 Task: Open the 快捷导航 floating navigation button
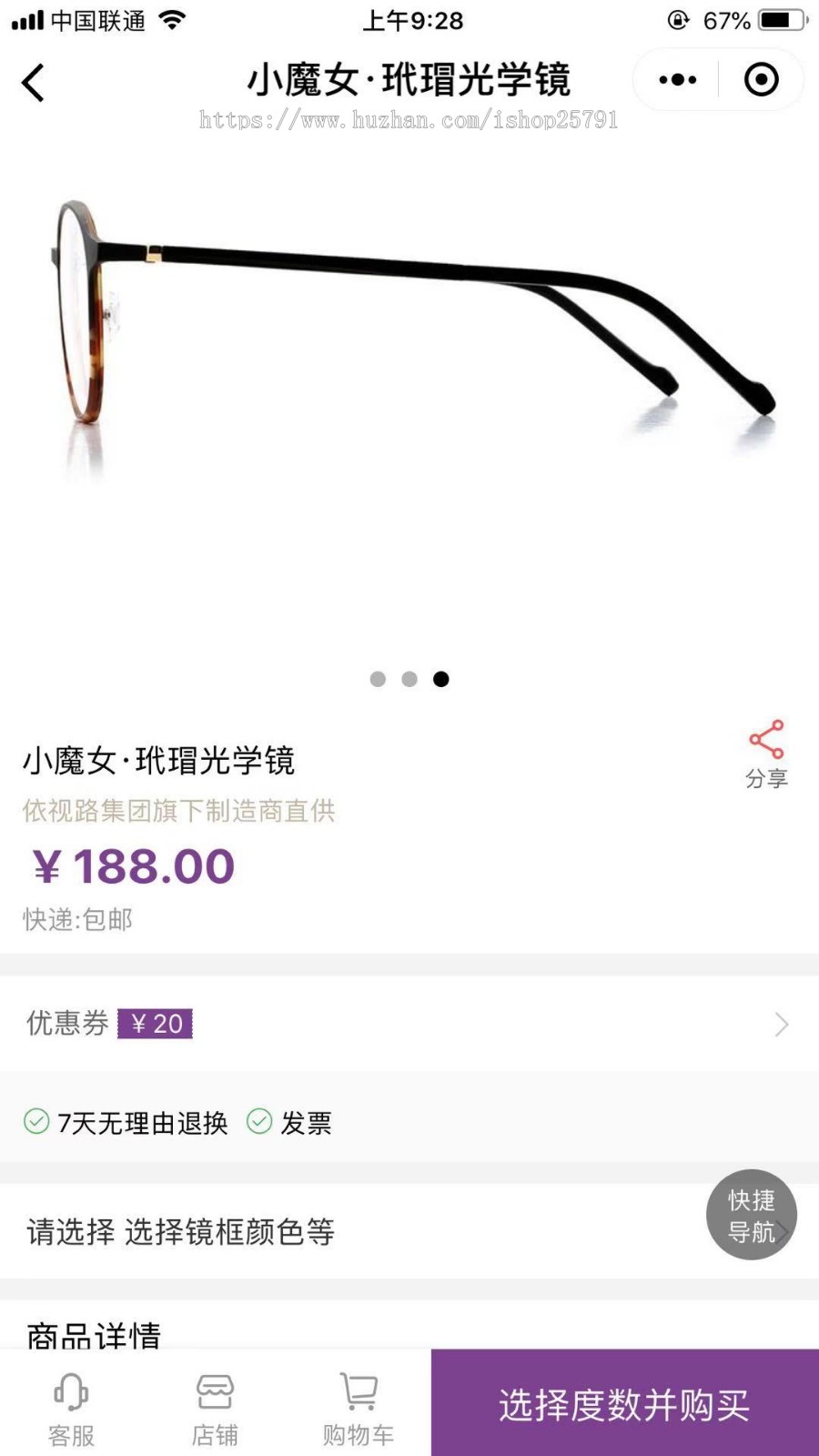(752, 1214)
